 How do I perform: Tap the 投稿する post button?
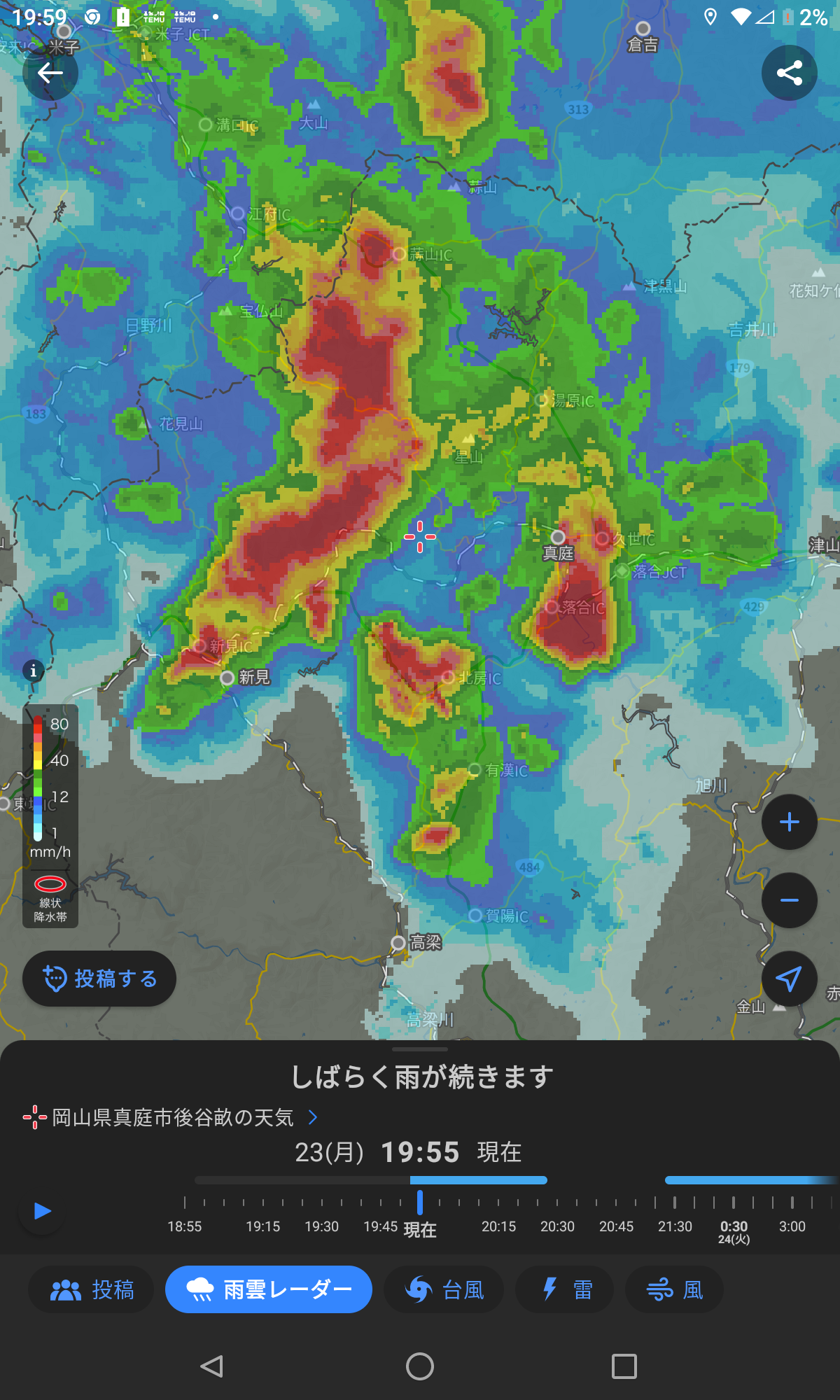(x=99, y=979)
